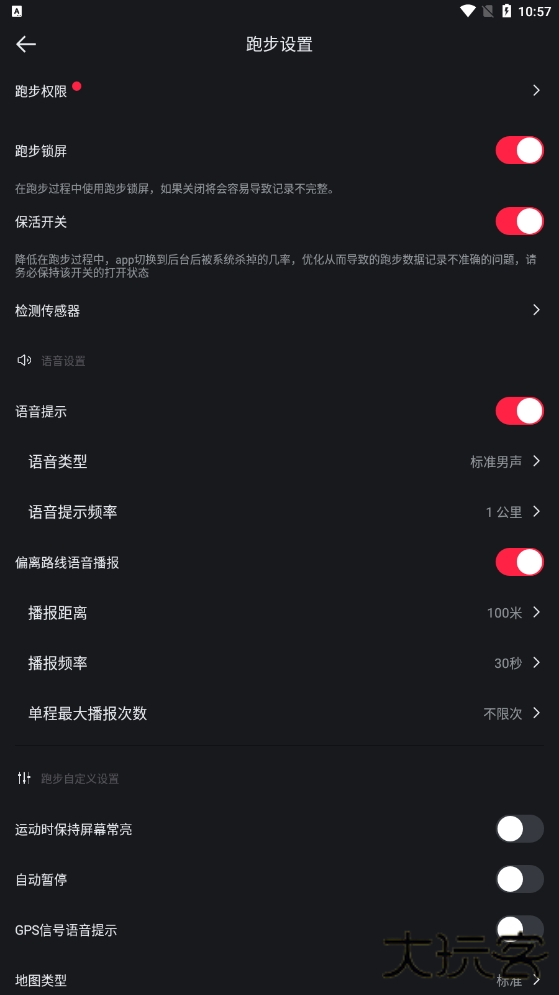Viewport: 559px width, 995px height.
Task: Toggle 语音提示 off
Action: [x=519, y=411]
